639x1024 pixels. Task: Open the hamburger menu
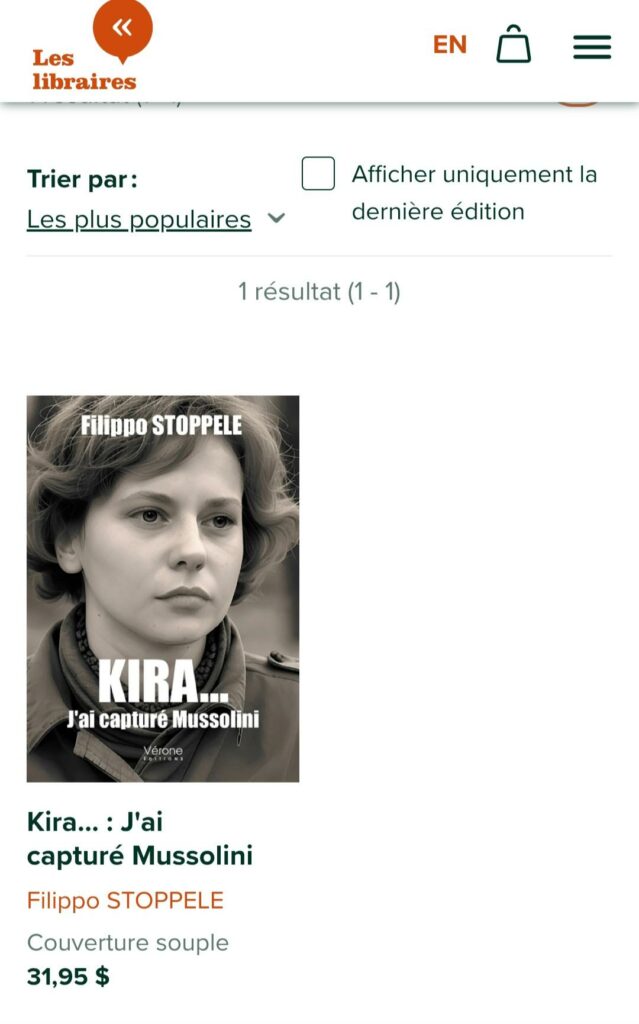591,46
